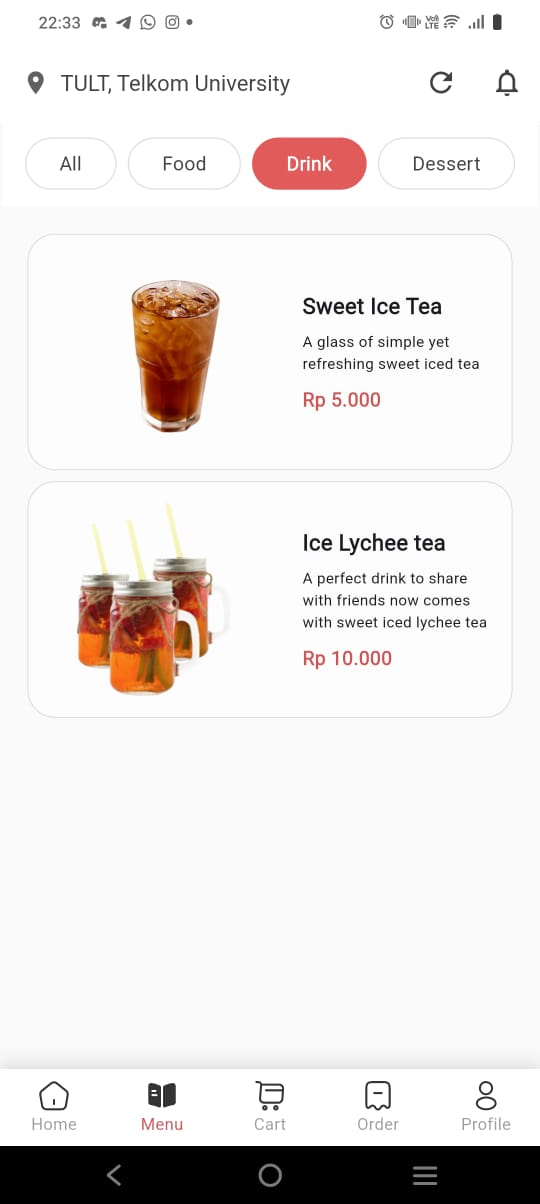Tap the refresh icon
This screenshot has height=1204, width=540.
coord(441,83)
